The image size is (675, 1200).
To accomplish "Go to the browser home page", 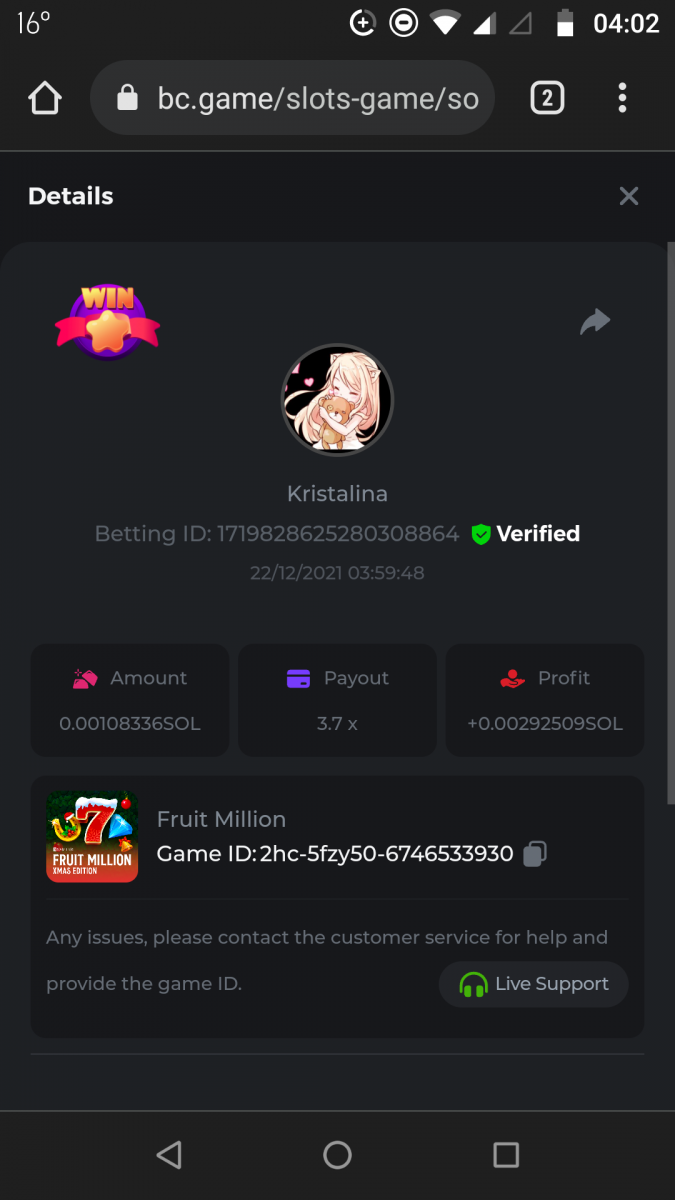I will click(45, 98).
